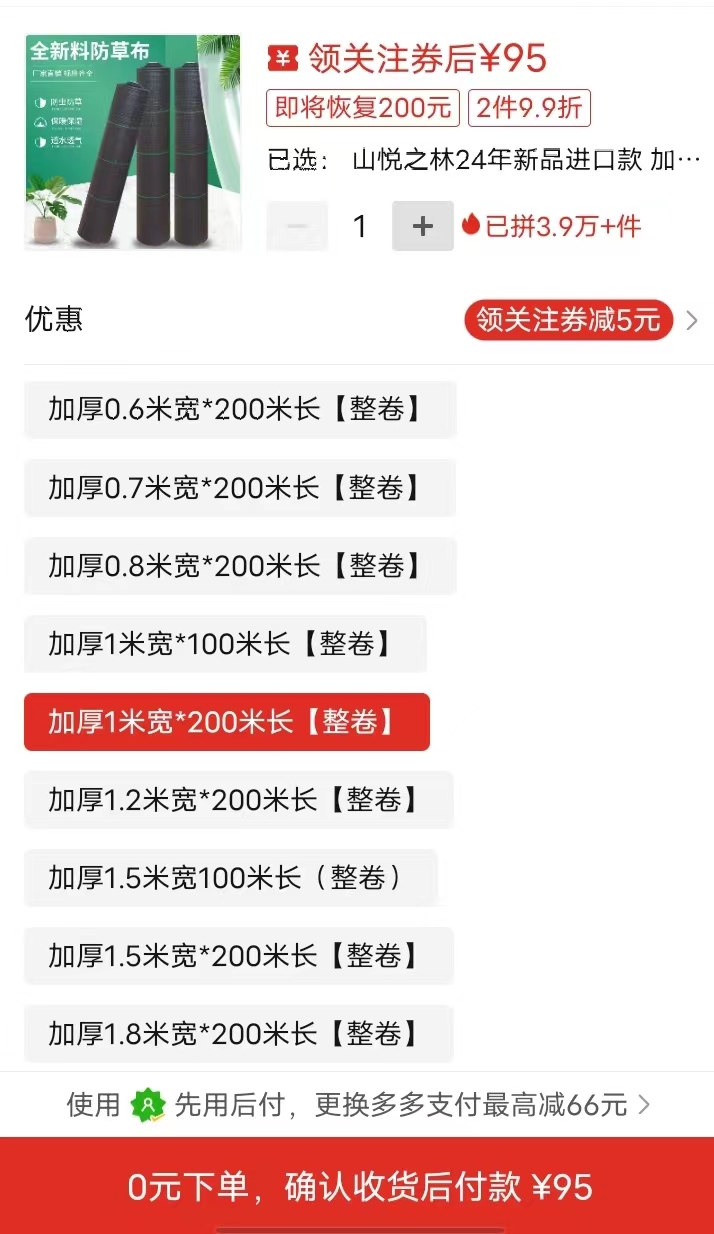Select 加厚1.5米宽*200米长【整卷】 option
This screenshot has width=714, height=1234.
[x=239, y=956]
